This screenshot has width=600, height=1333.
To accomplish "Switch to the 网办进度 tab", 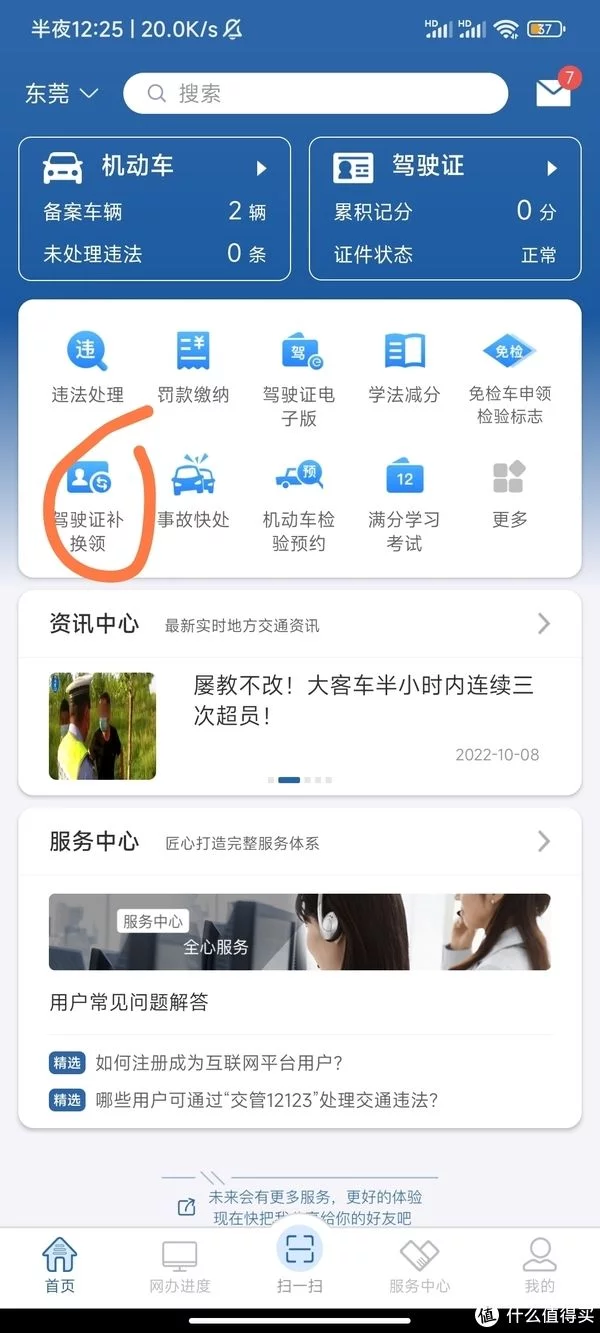I will pyautogui.click(x=180, y=1265).
